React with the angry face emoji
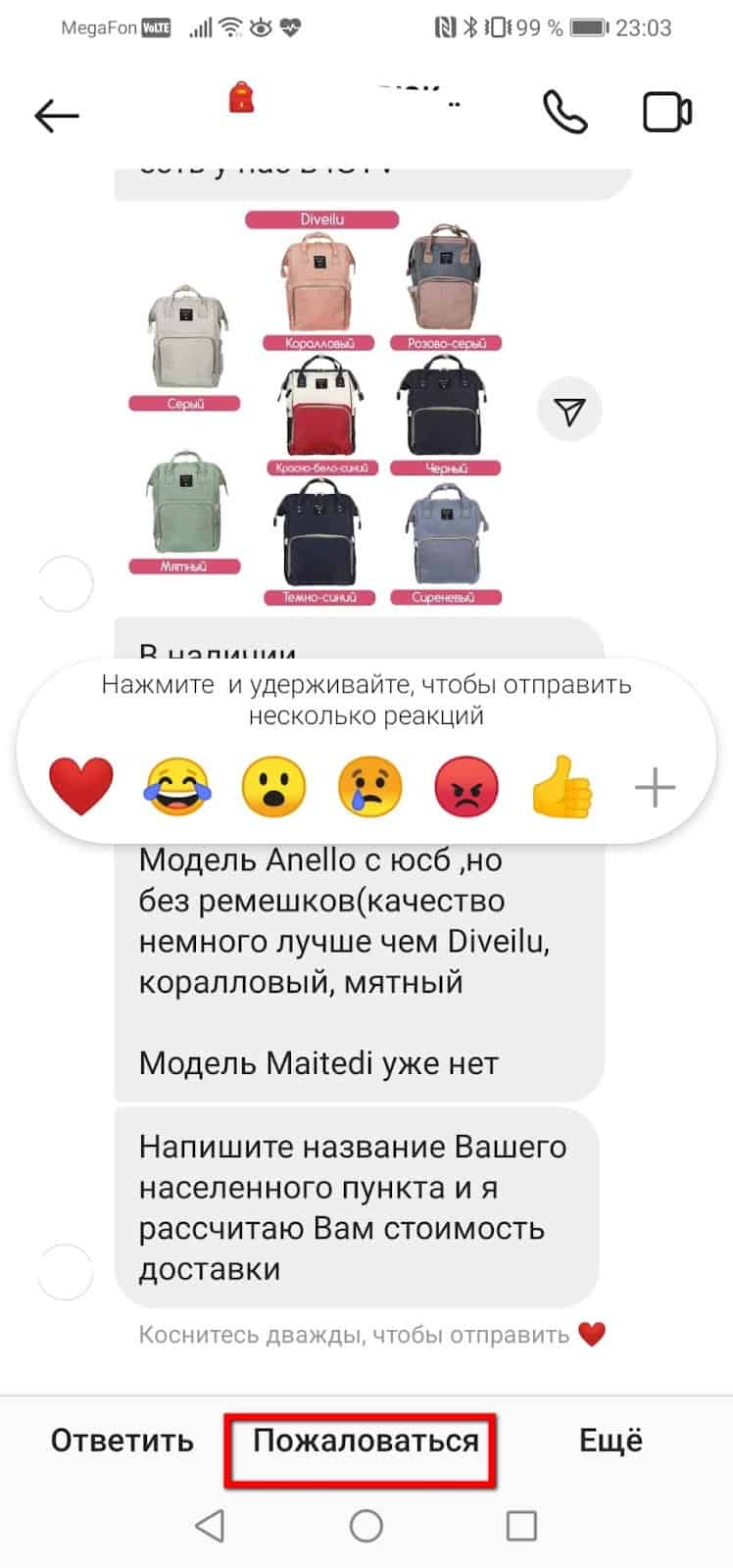Viewport: 733px width, 1568px height. coord(465,787)
